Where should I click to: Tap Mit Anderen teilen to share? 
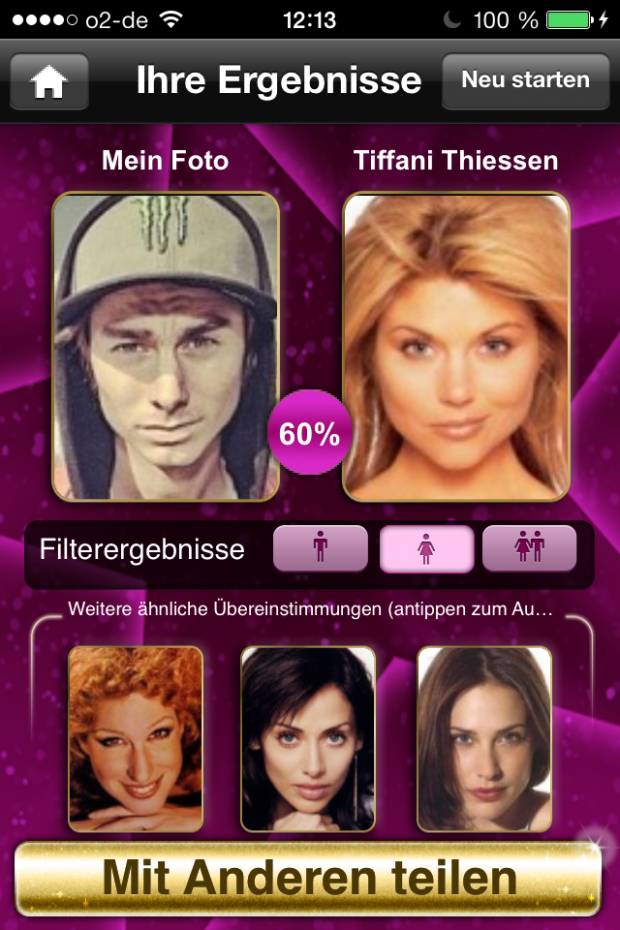click(x=309, y=878)
